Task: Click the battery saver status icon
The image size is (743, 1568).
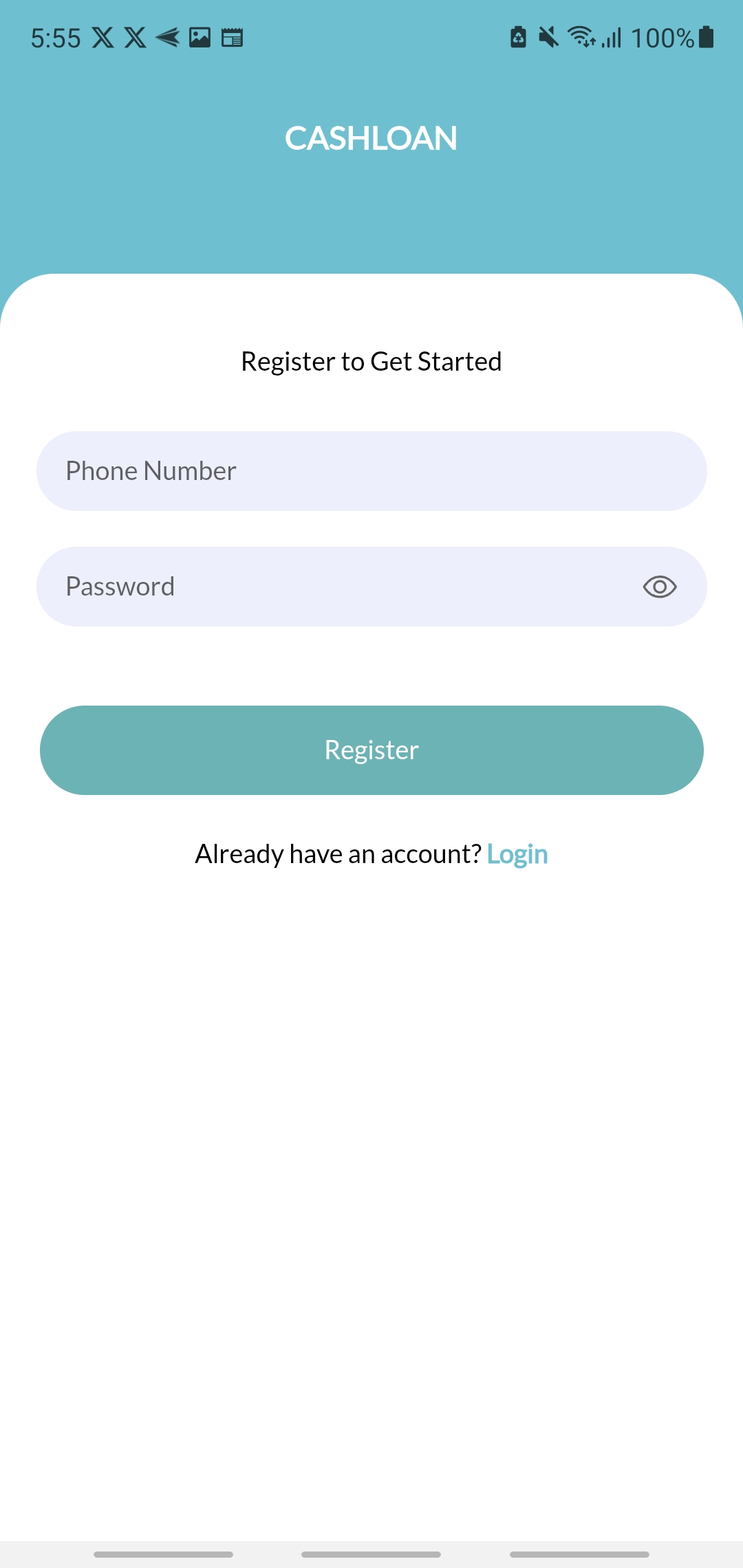Action: pyautogui.click(x=517, y=37)
